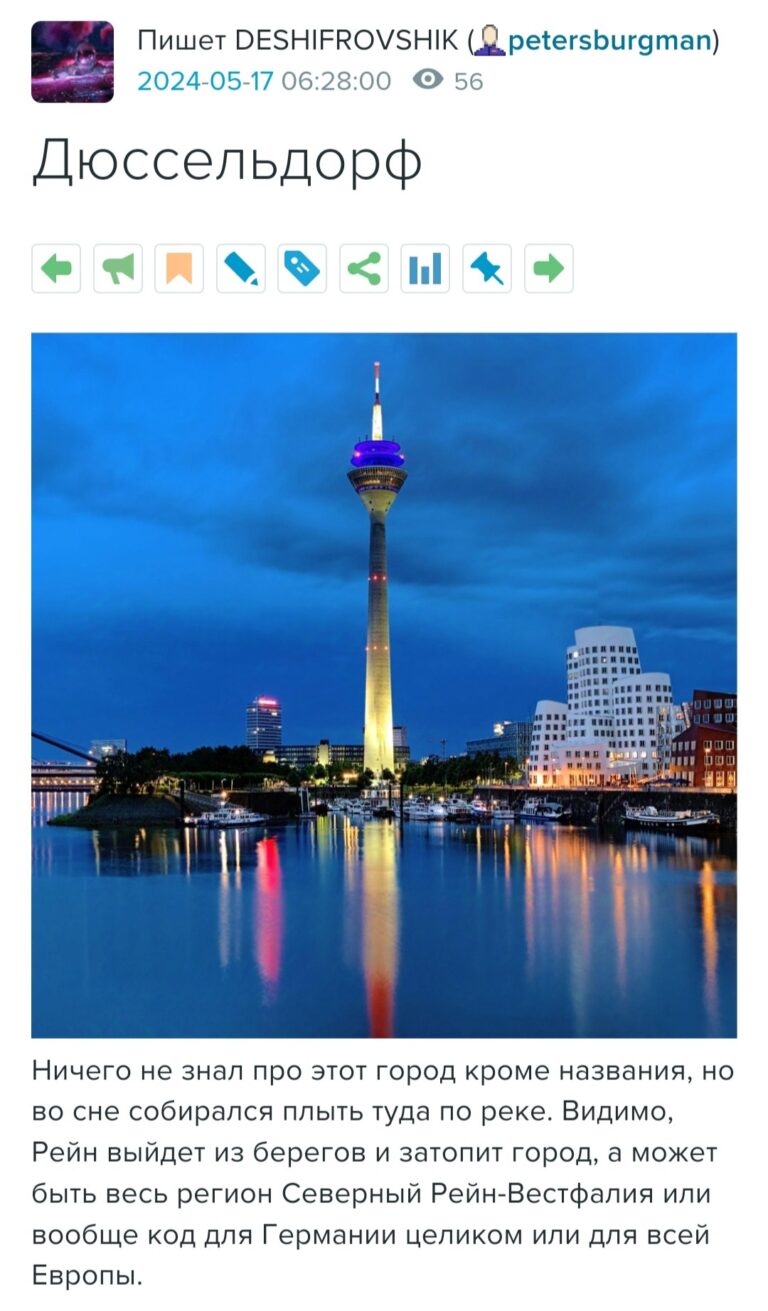768x1311 pixels.
Task: Open the tags icon
Action: (x=302, y=268)
